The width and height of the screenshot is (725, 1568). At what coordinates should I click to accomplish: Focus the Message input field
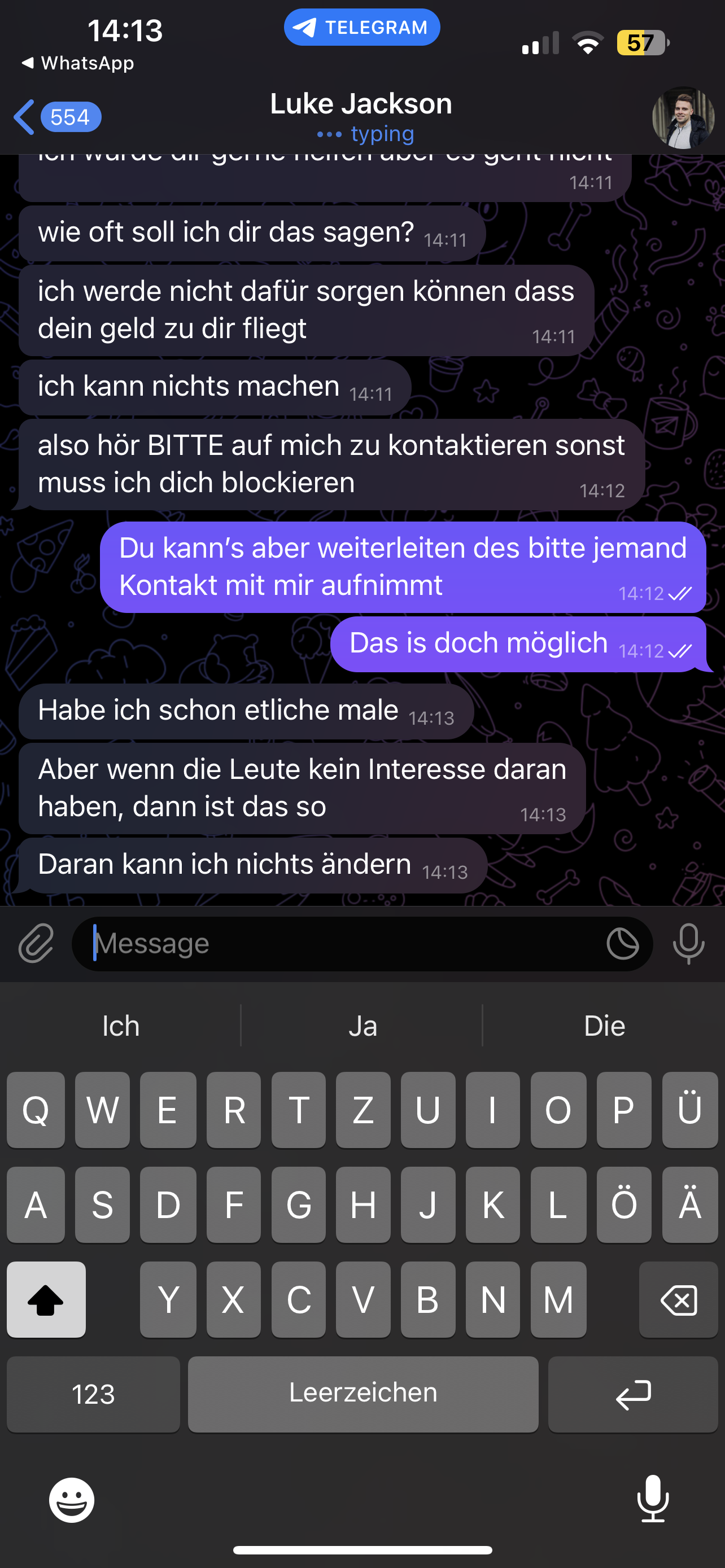pyautogui.click(x=341, y=944)
